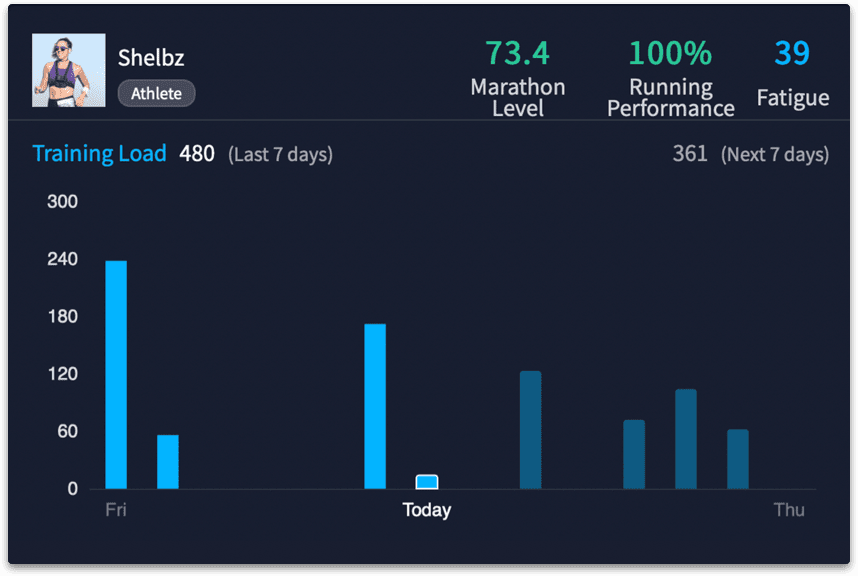This screenshot has width=858, height=576.
Task: Select Today's bar in the chart
Action: tap(427, 482)
